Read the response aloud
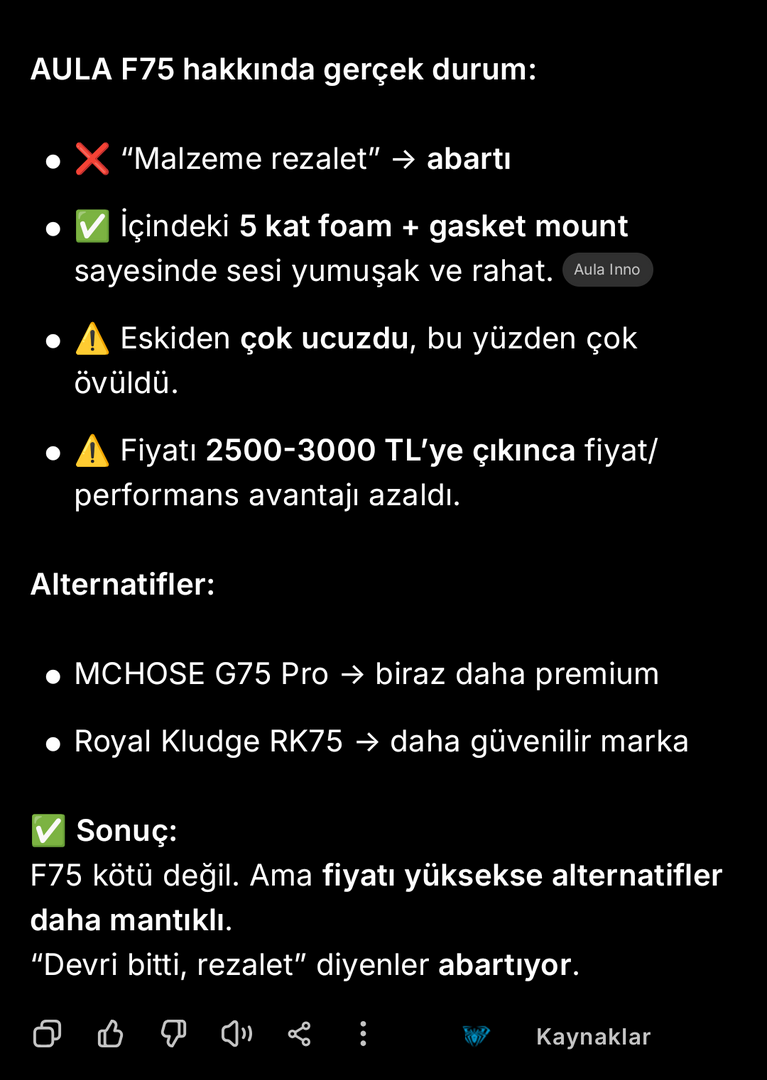This screenshot has width=767, height=1080. [x=236, y=1034]
